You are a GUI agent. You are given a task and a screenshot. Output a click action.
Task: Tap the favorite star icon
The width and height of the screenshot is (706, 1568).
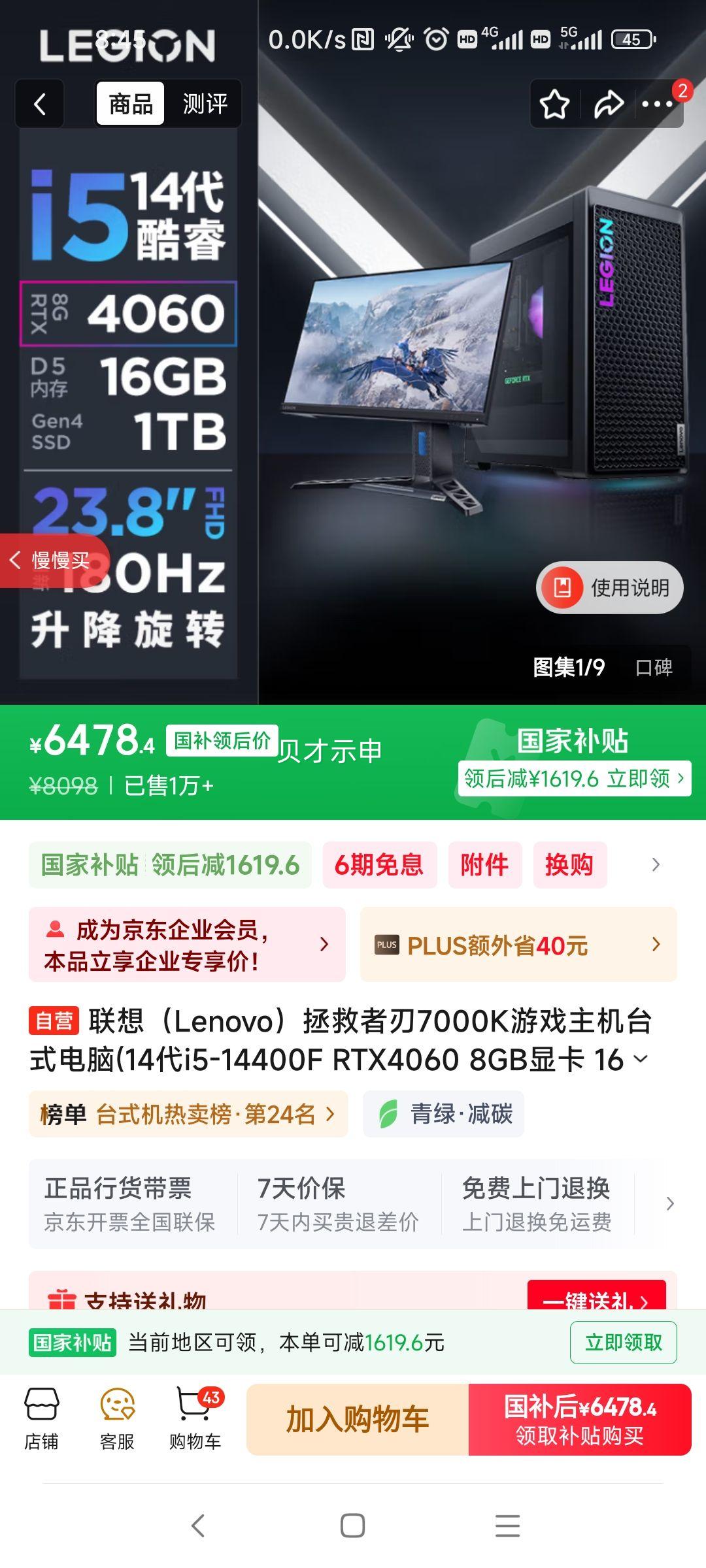553,103
